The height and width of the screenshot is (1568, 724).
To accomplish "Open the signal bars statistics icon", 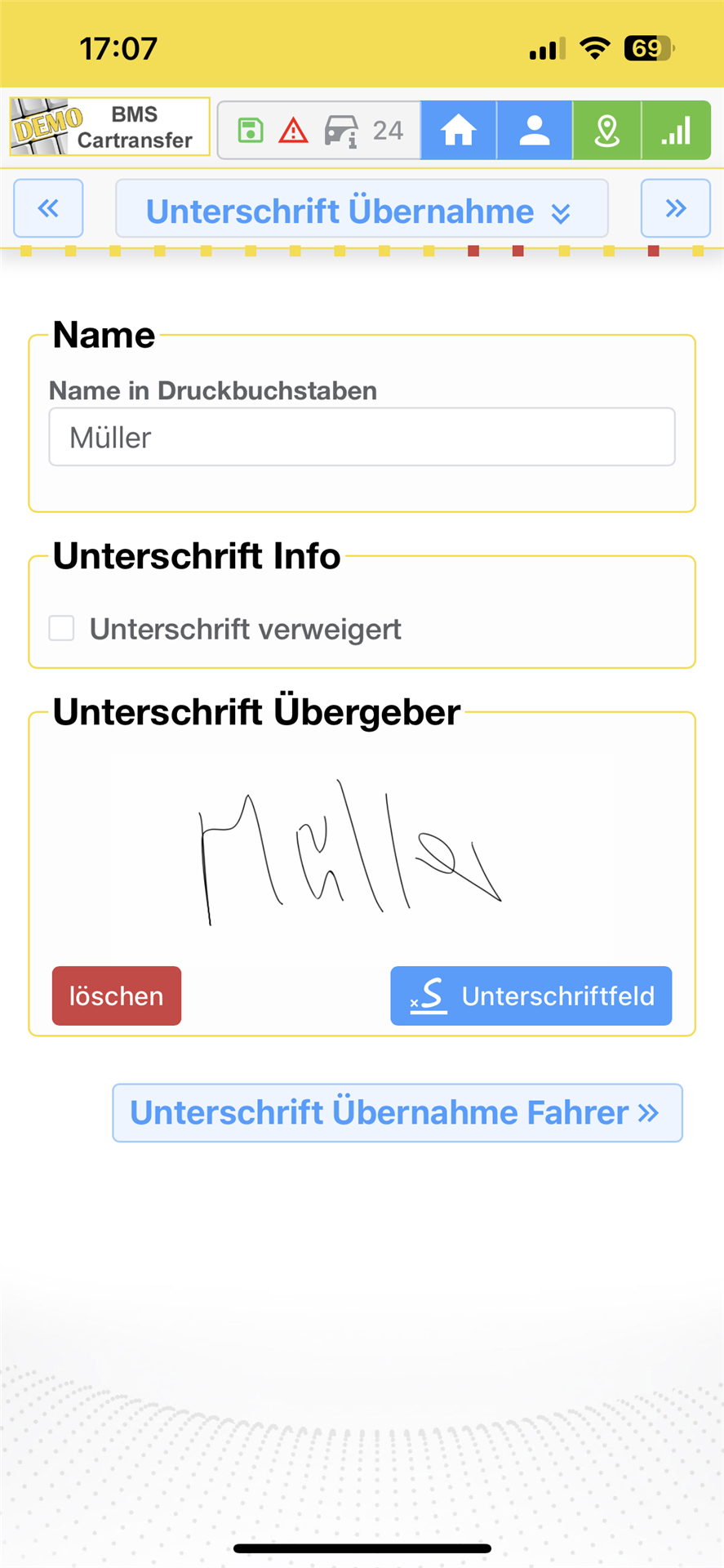I will point(676,130).
